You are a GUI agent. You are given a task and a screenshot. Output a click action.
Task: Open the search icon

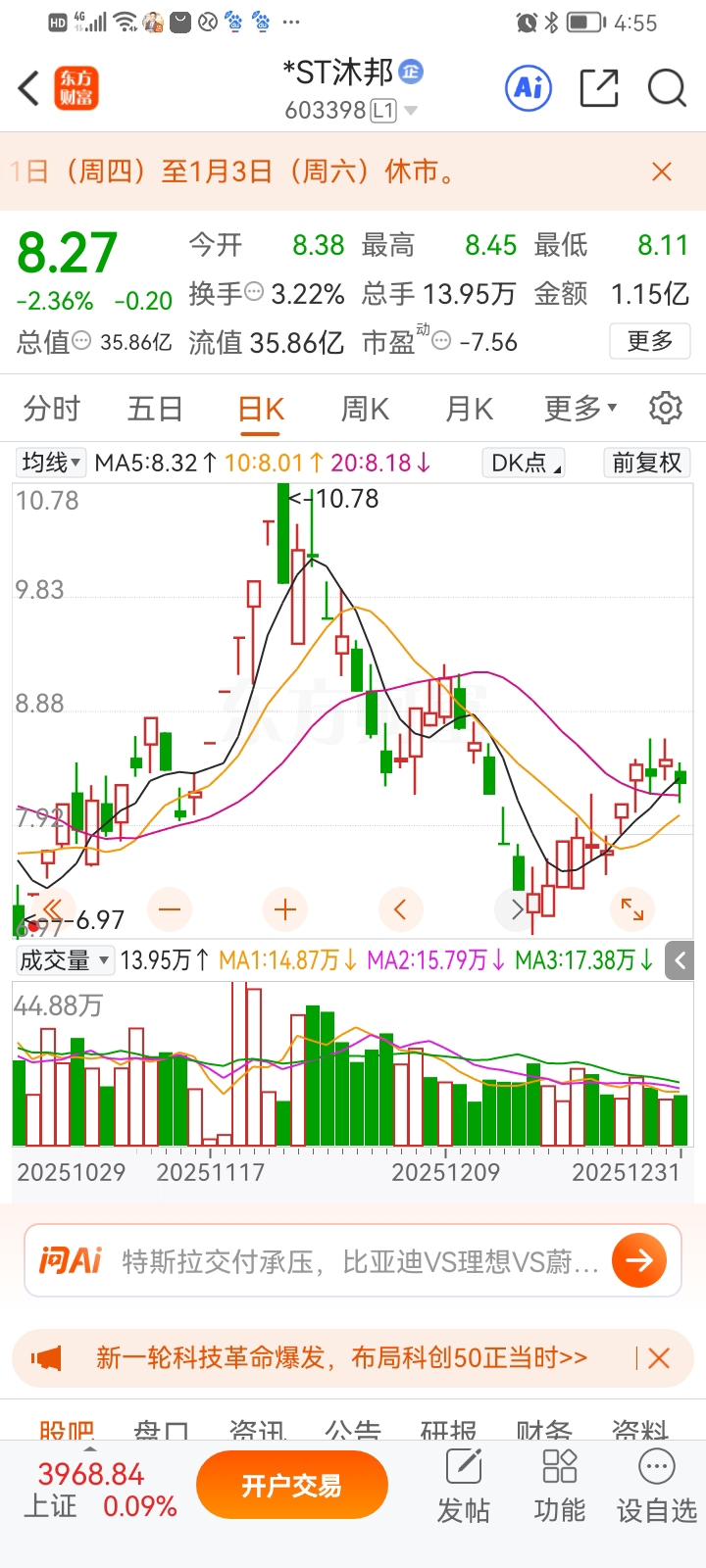tap(666, 87)
